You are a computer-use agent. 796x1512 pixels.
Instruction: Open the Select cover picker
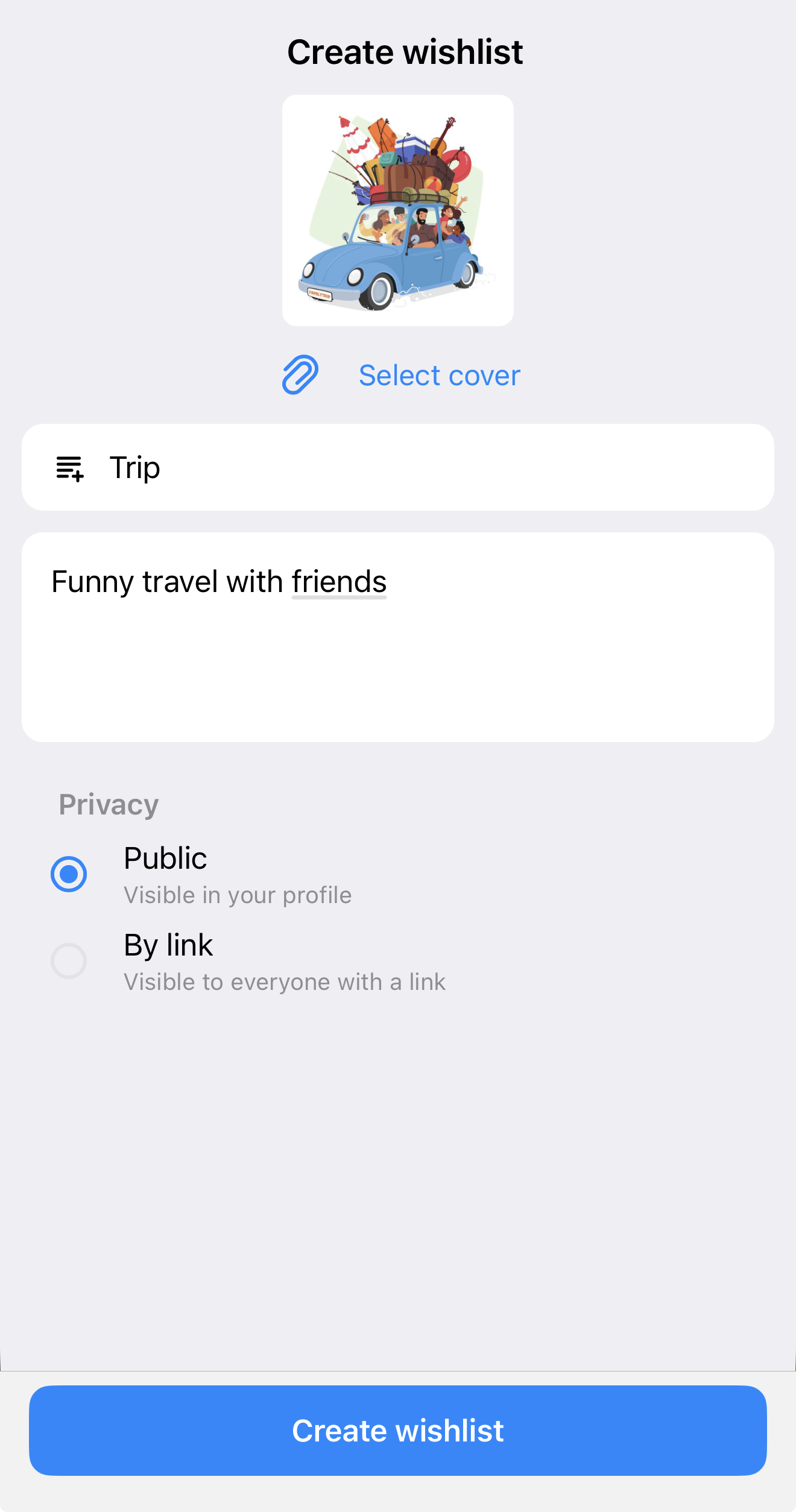439,375
